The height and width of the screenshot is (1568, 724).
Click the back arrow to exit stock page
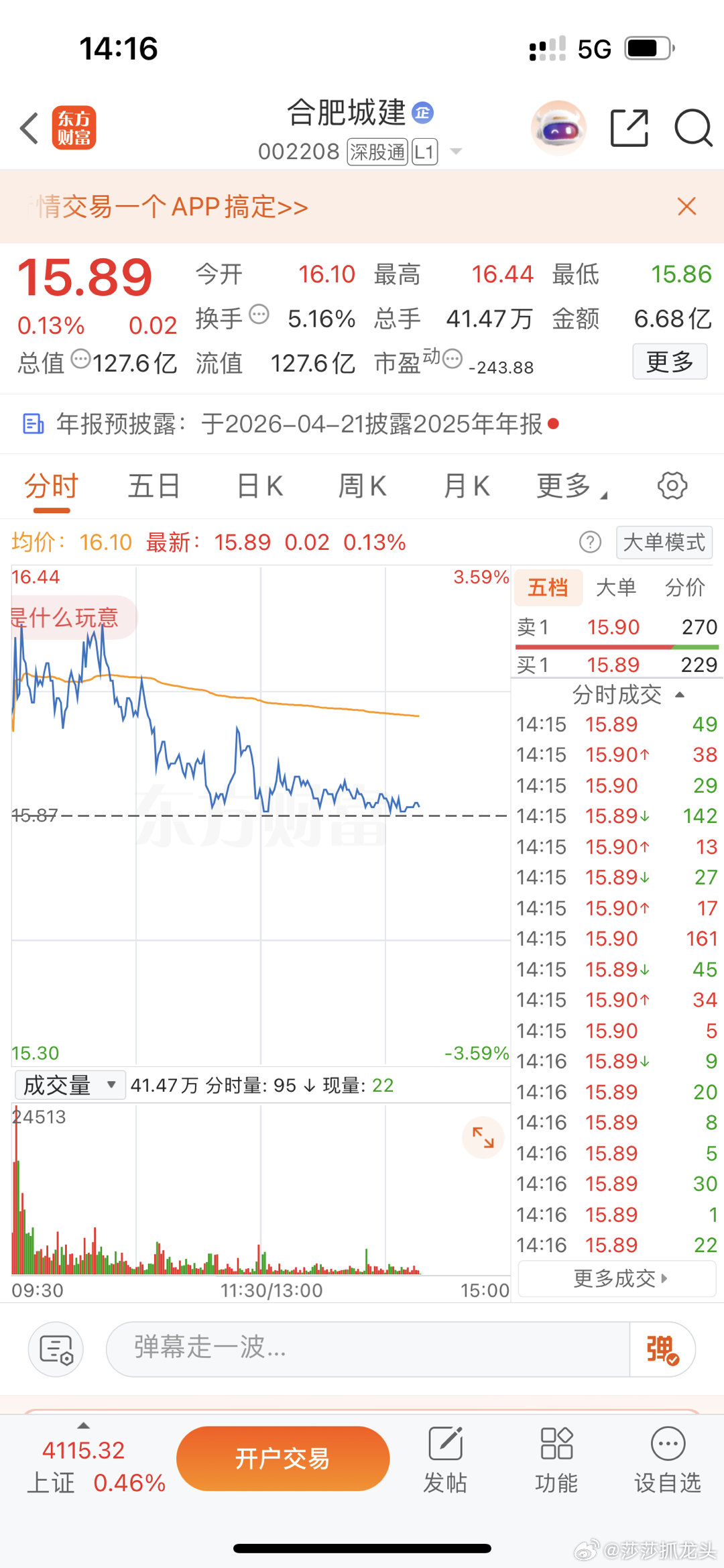click(28, 128)
